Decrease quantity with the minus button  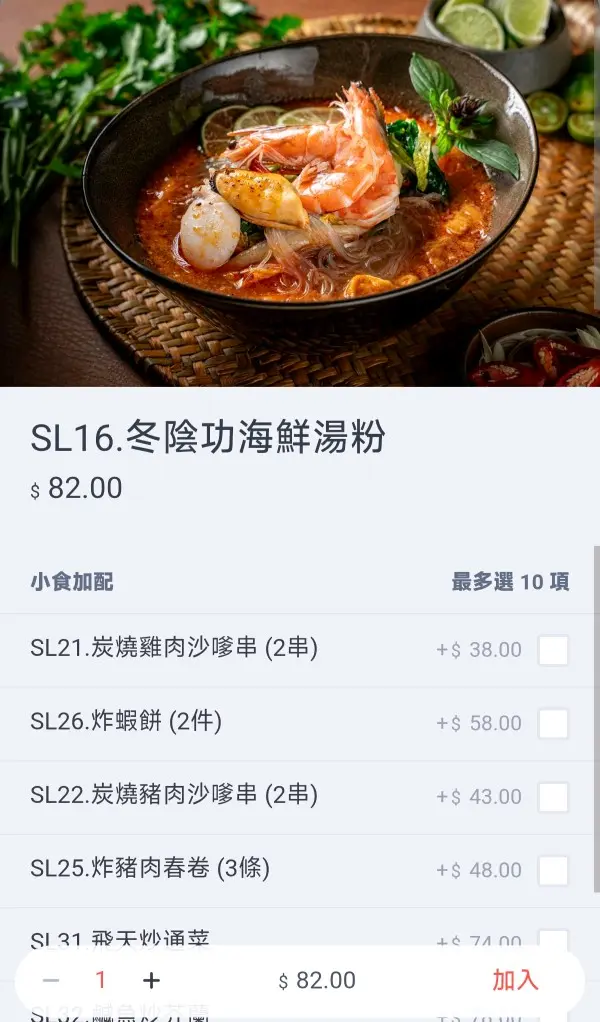coord(51,981)
